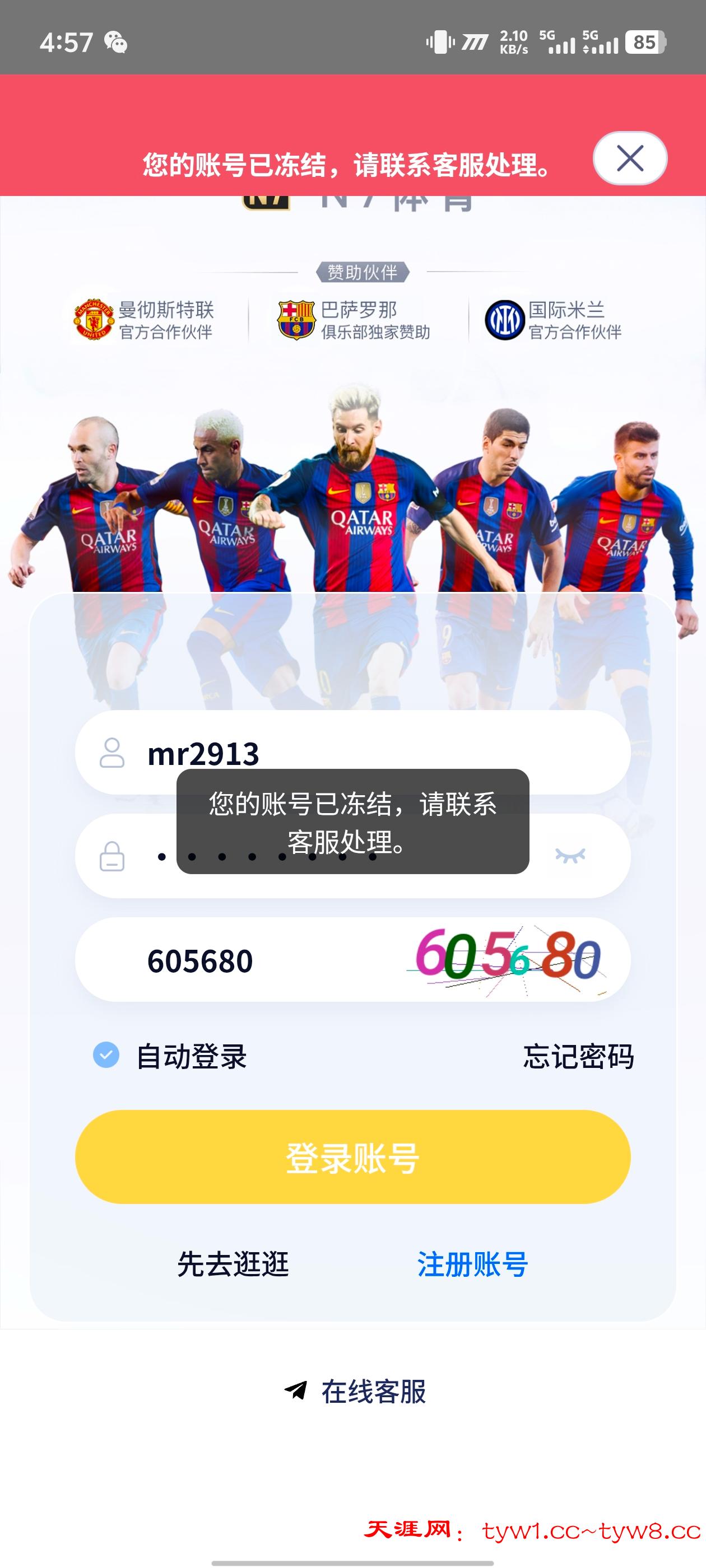Screen dimensions: 706x1568
Task: Open 注册账号 to register
Action: (x=472, y=1264)
